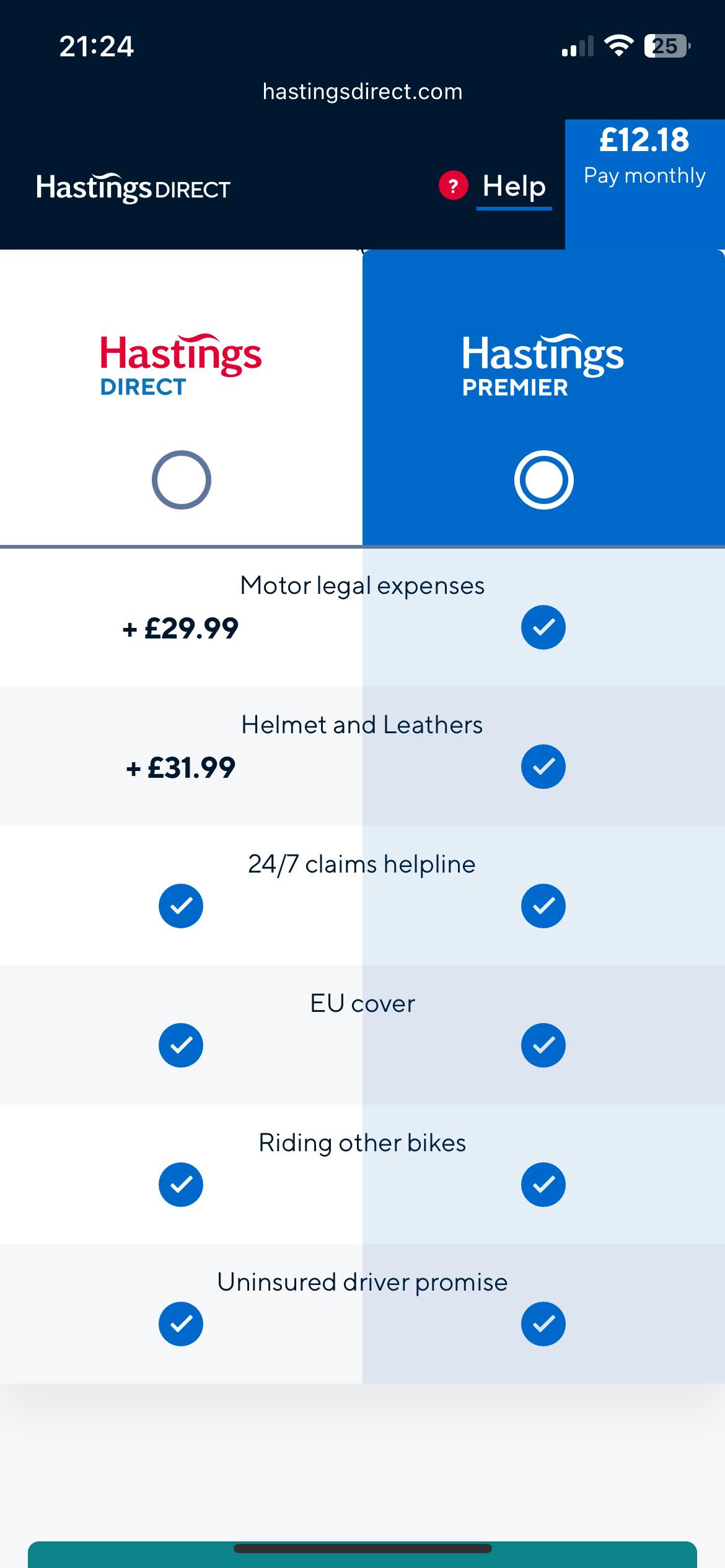Tap the green button at the bottom
This screenshot has width=725, height=1568.
pyautogui.click(x=362, y=1554)
